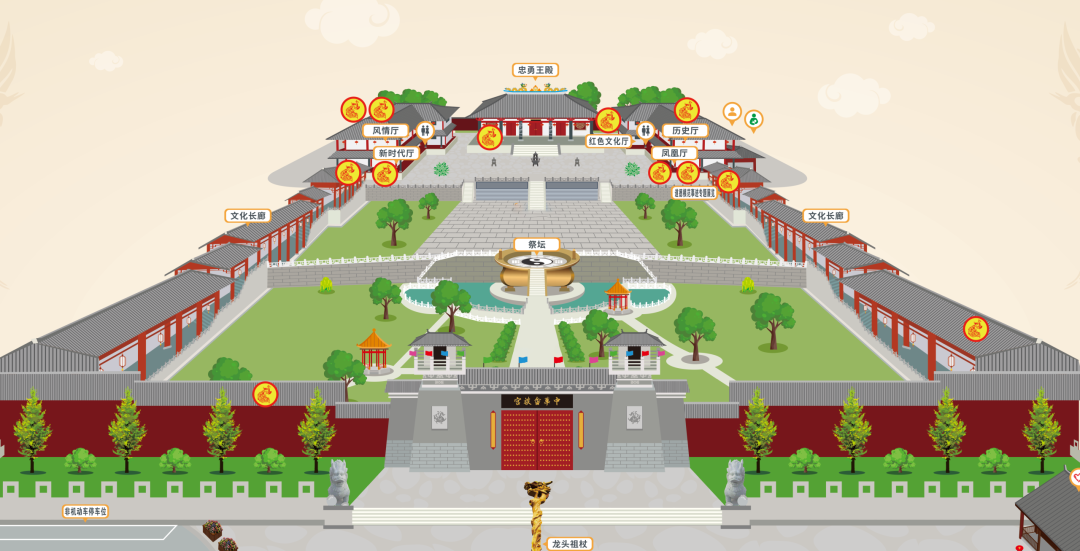Tap the dragon marker beside the 红色文化厅 label
Image resolution: width=1080 pixels, height=551 pixels.
(608, 120)
